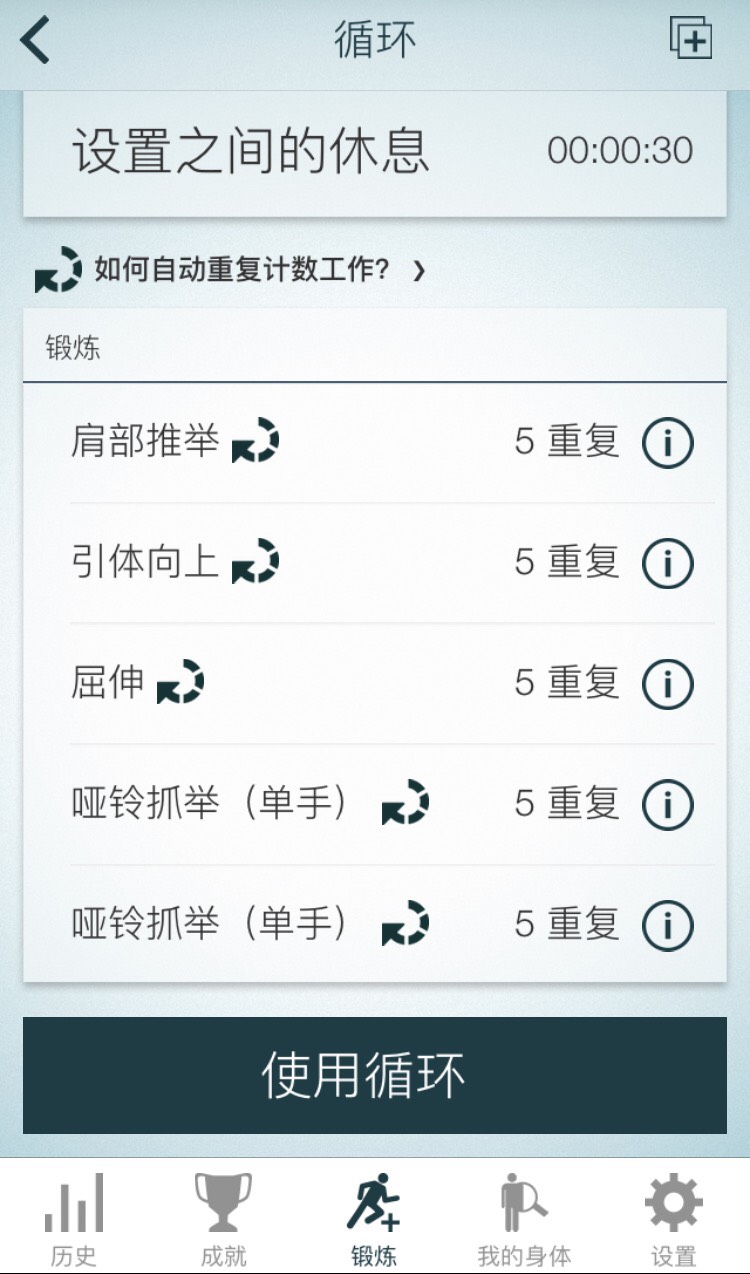Tap the 使用循环 button

coord(375,1075)
